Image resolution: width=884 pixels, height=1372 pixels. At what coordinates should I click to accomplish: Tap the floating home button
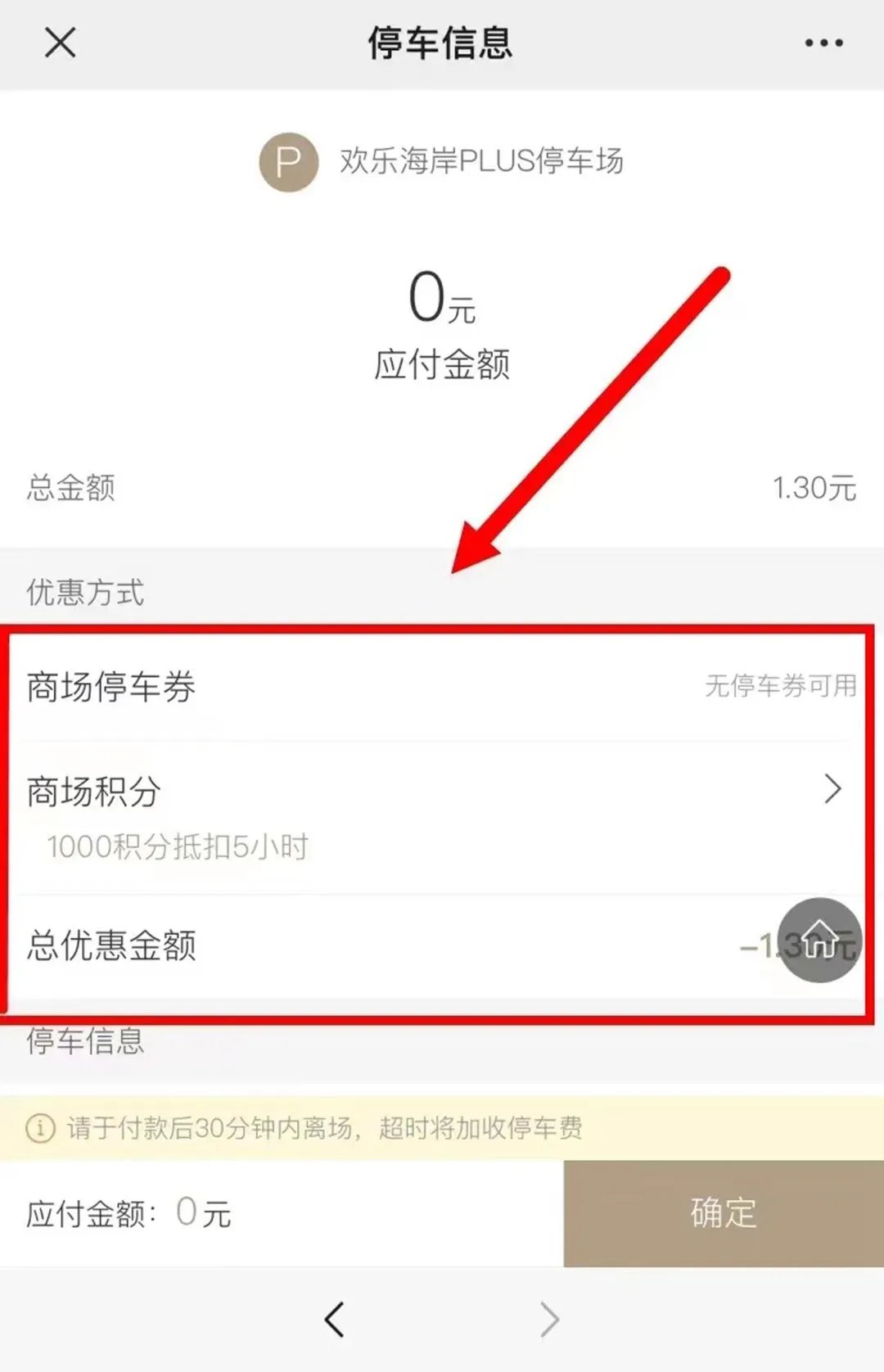tap(819, 940)
